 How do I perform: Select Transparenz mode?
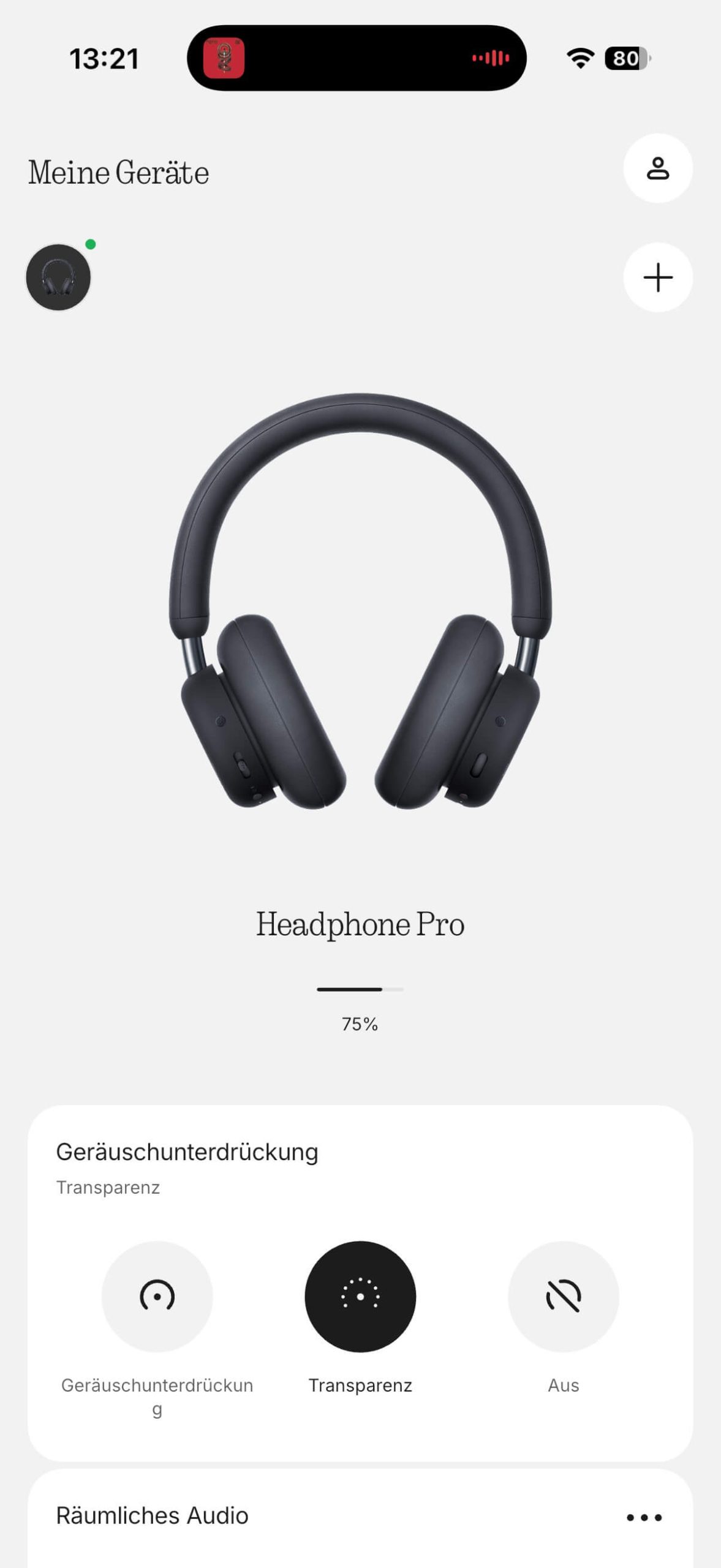(x=360, y=1296)
